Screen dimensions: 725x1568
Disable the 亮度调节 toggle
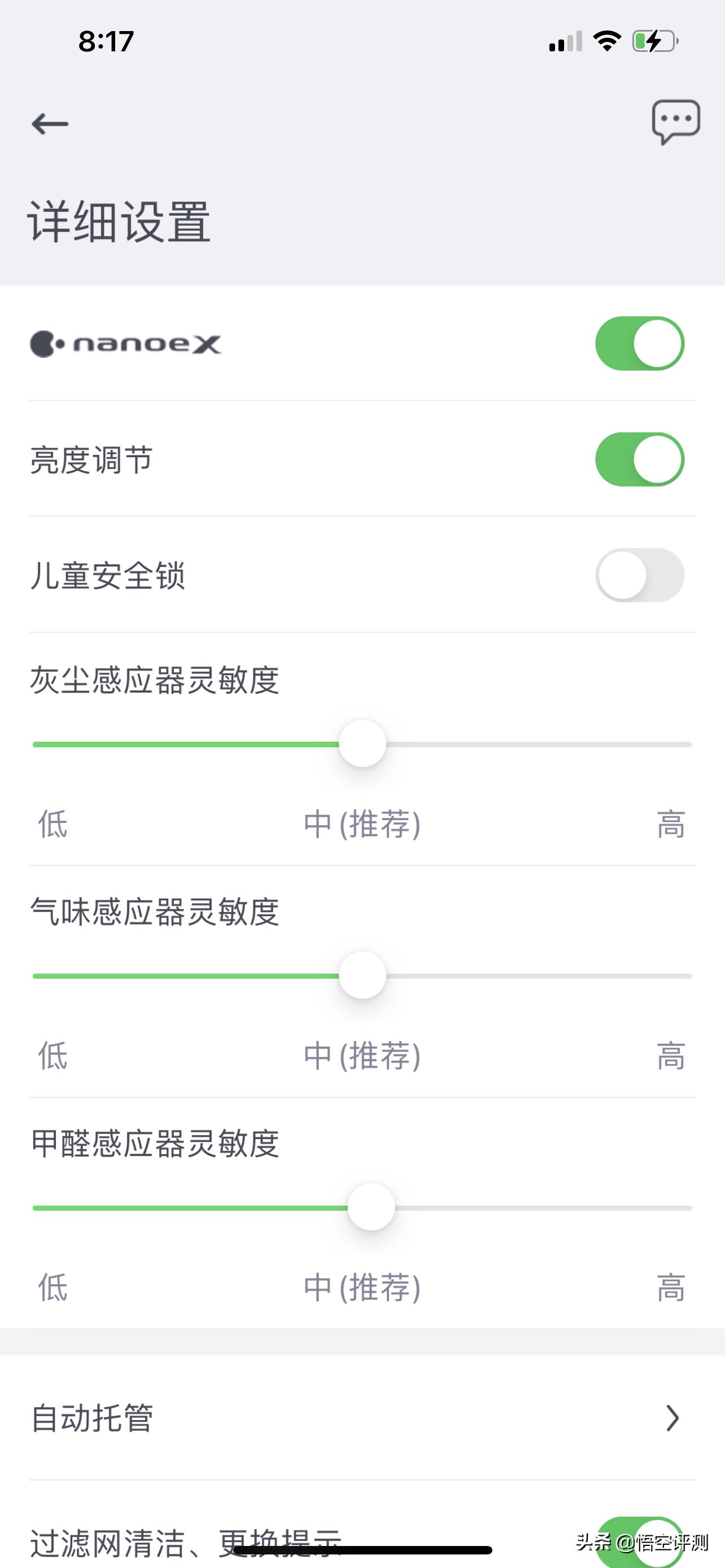[639, 459]
